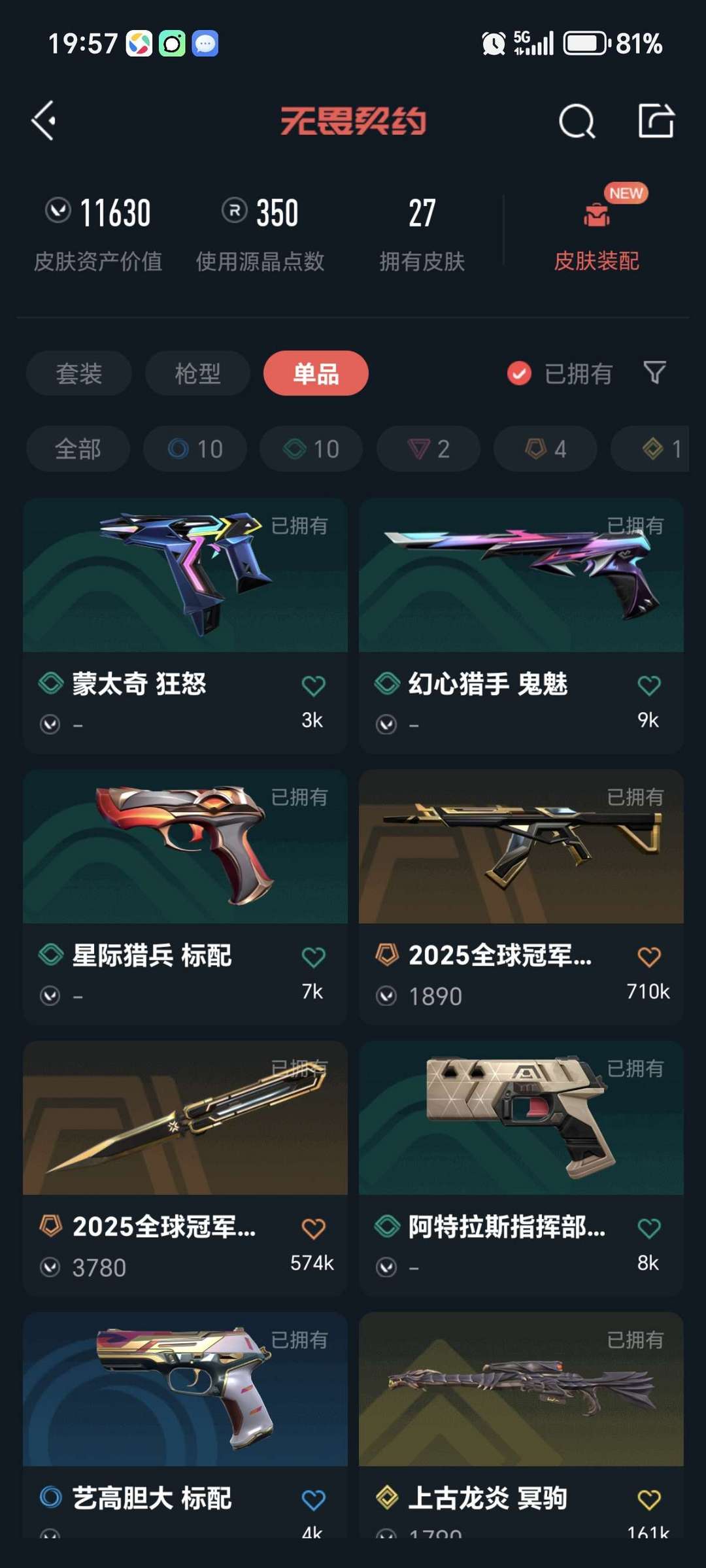Go back using the top-left arrow
This screenshot has width=706, height=1568.
pyautogui.click(x=44, y=121)
